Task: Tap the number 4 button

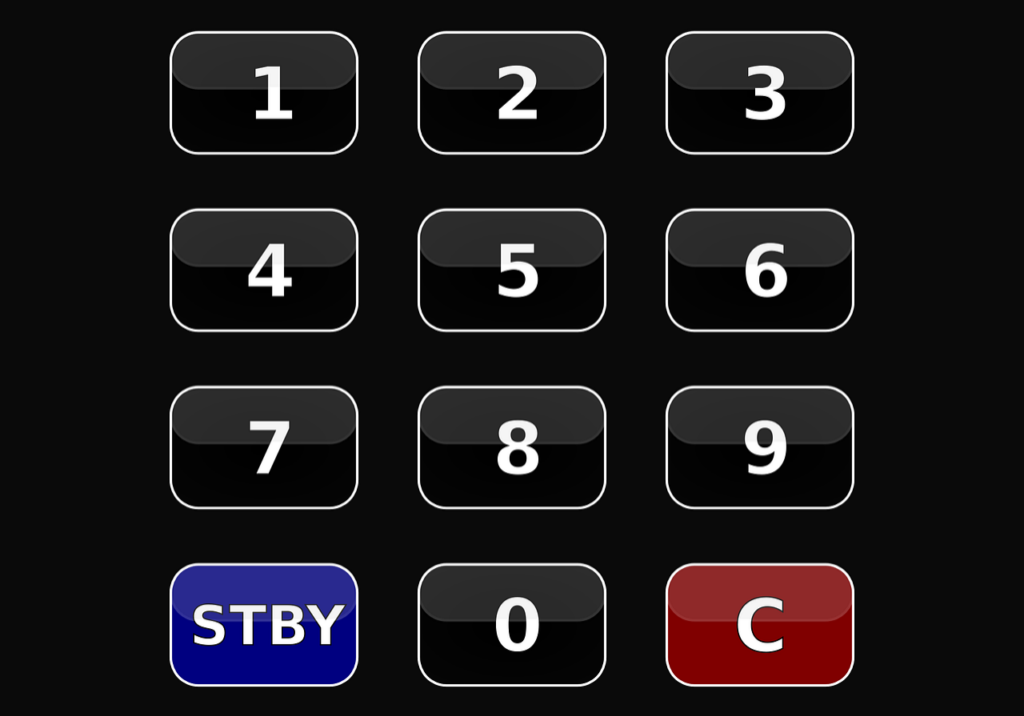Action: click(264, 270)
